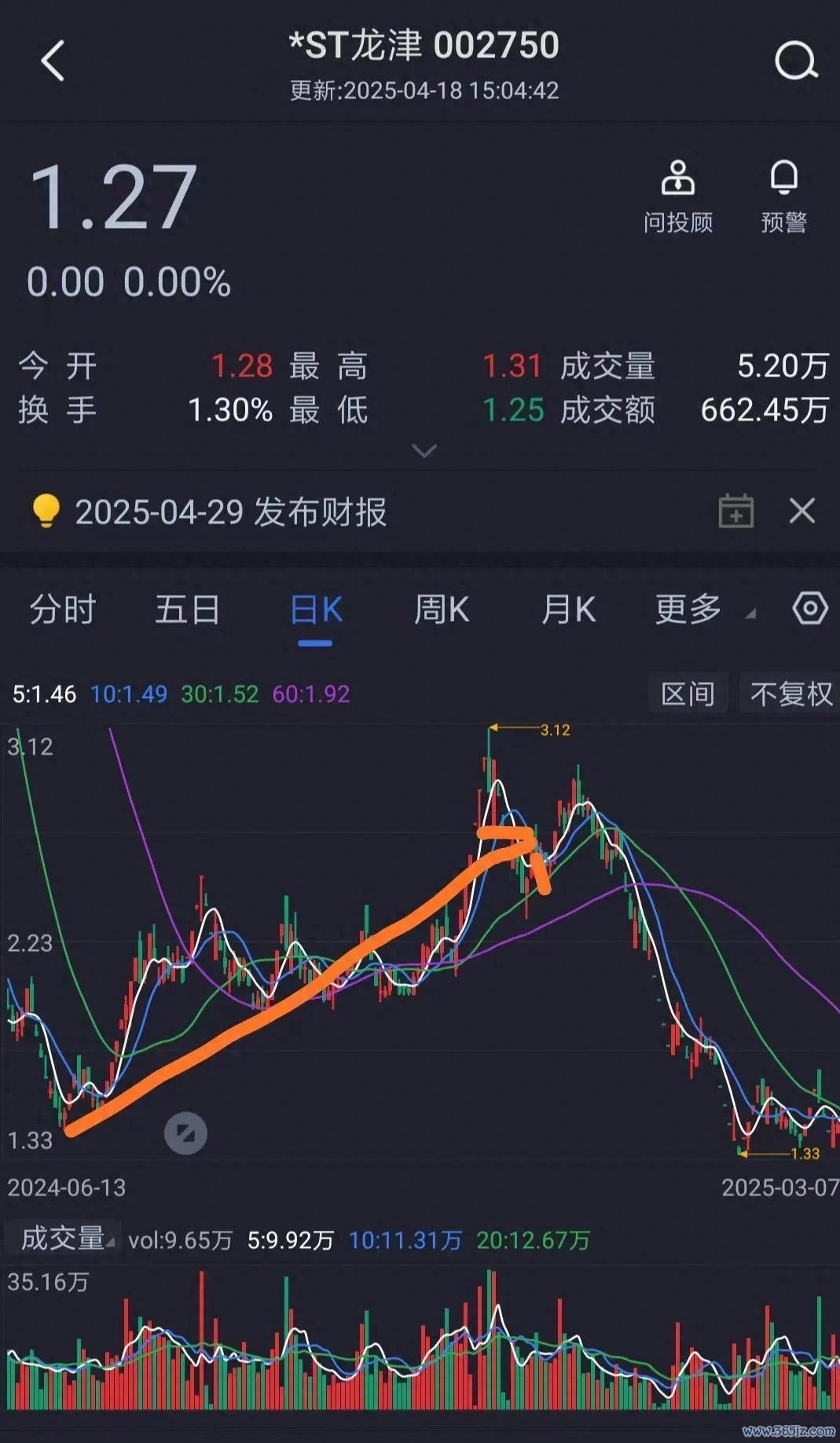Switch to the 五日 chart tab
Viewport: 840px width, 1443px height.
pos(187,609)
